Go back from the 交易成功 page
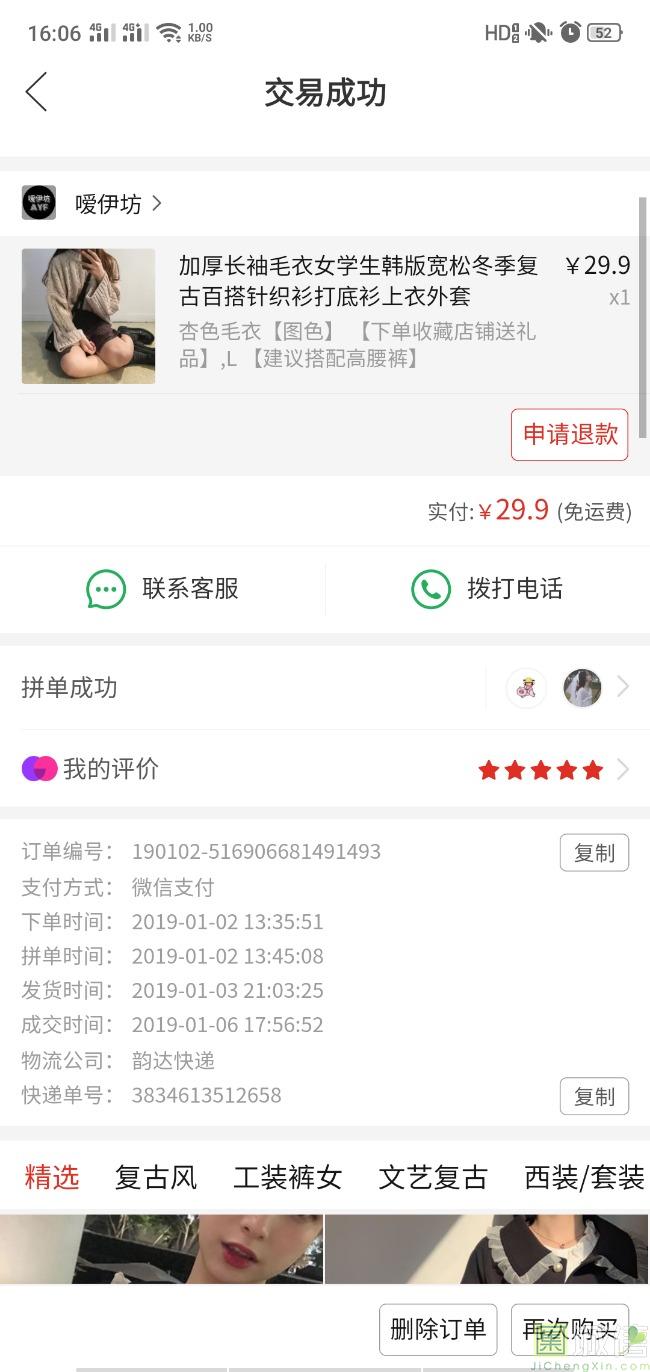The image size is (650, 1372). point(36,92)
